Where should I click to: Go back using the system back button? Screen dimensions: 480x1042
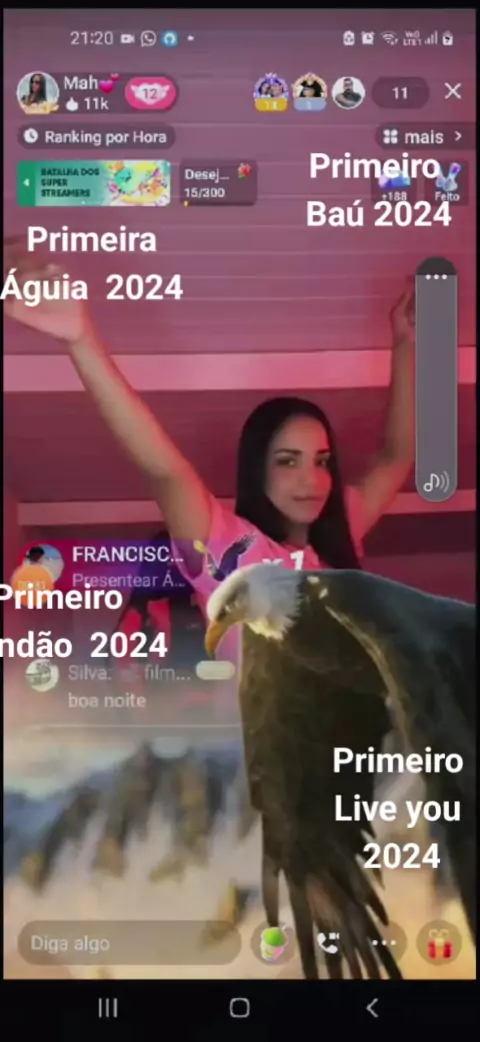point(373,1007)
